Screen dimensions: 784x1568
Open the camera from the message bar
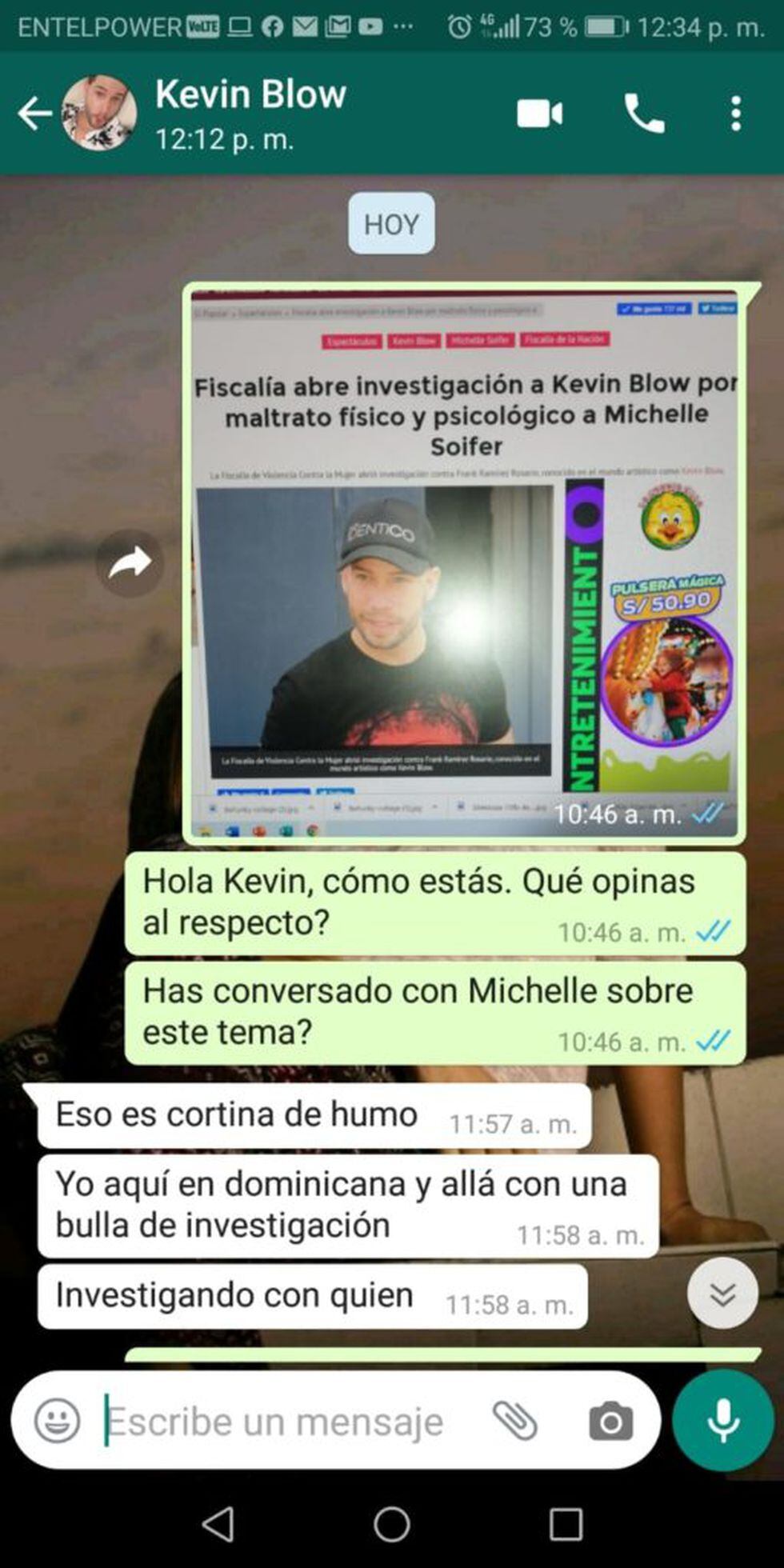(610, 1422)
